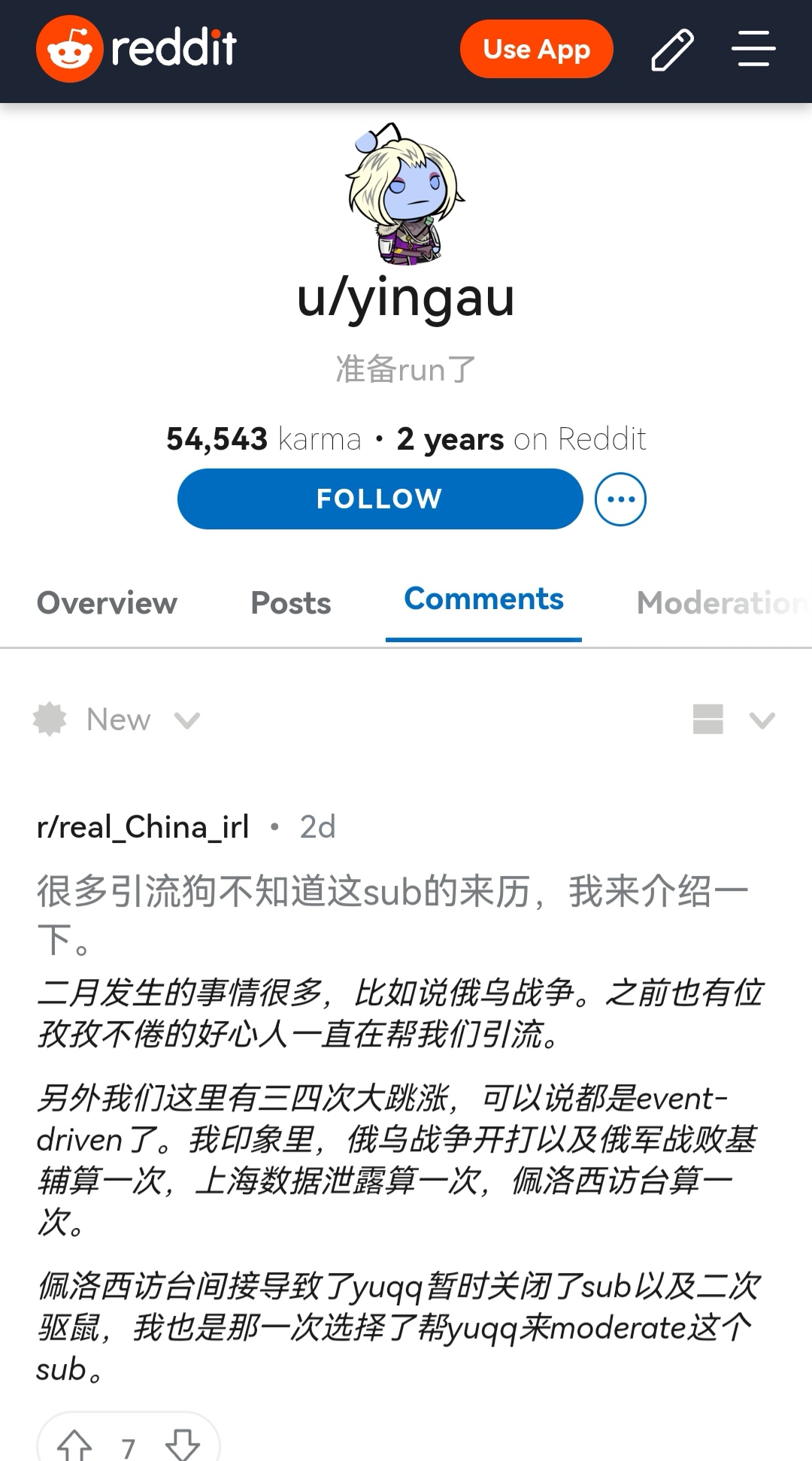Downvote the comment with 7 points

[183, 1445]
